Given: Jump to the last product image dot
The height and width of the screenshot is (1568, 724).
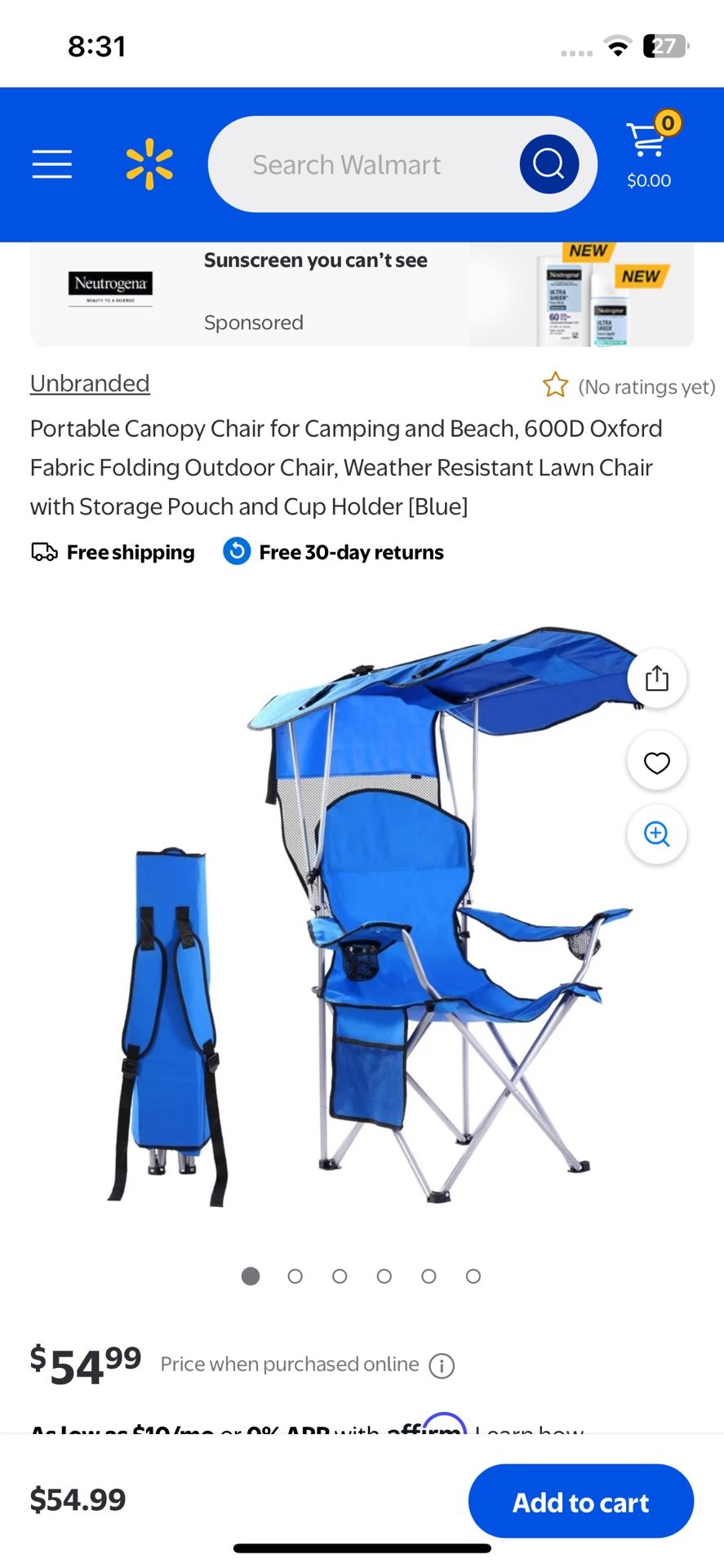Looking at the screenshot, I should click(x=473, y=1276).
